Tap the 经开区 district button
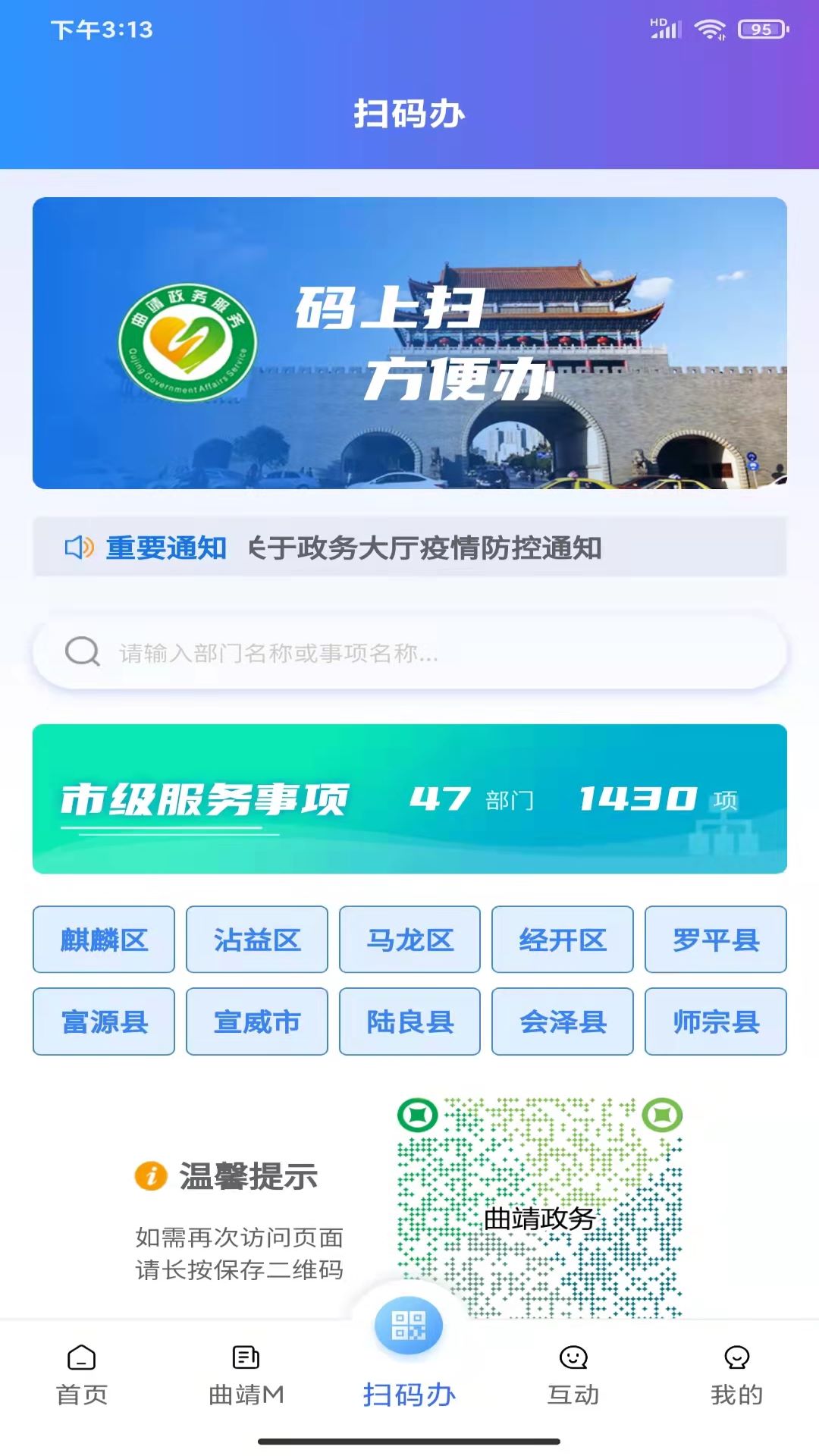Image resolution: width=819 pixels, height=1456 pixels. pos(563,940)
